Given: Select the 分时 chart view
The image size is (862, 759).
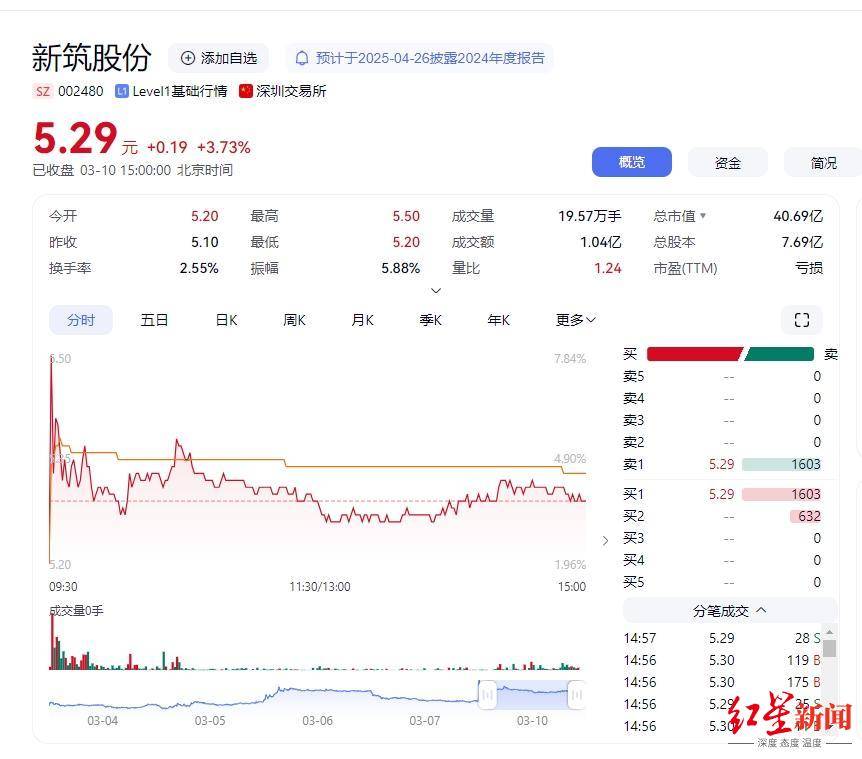Looking at the screenshot, I should [x=81, y=320].
